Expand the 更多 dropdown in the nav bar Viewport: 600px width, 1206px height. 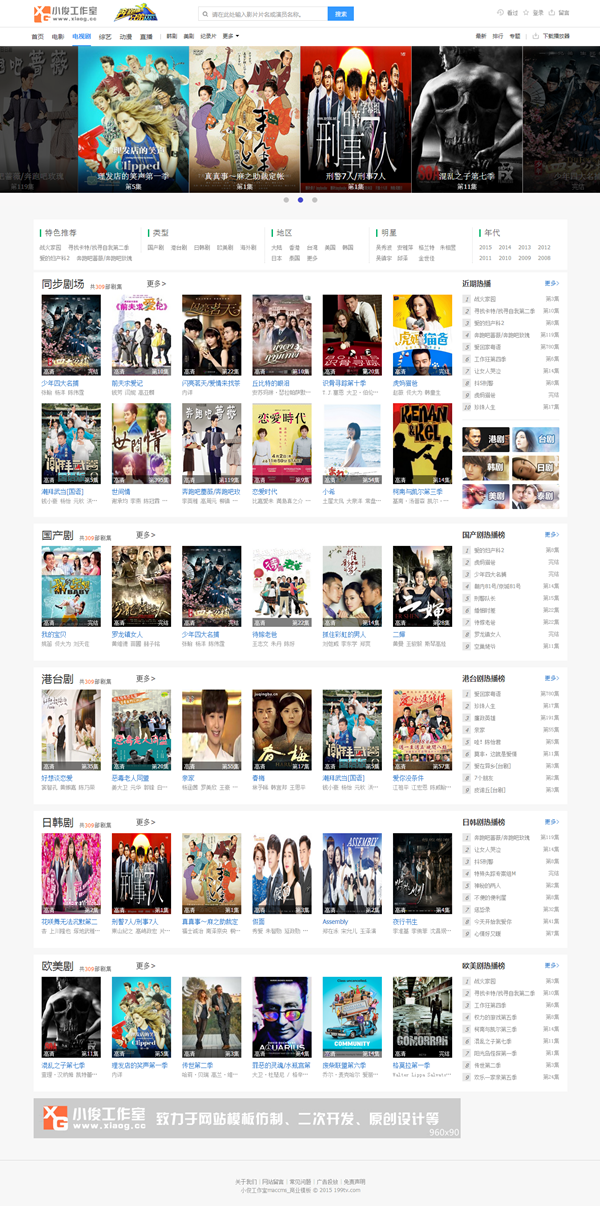[x=231, y=36]
